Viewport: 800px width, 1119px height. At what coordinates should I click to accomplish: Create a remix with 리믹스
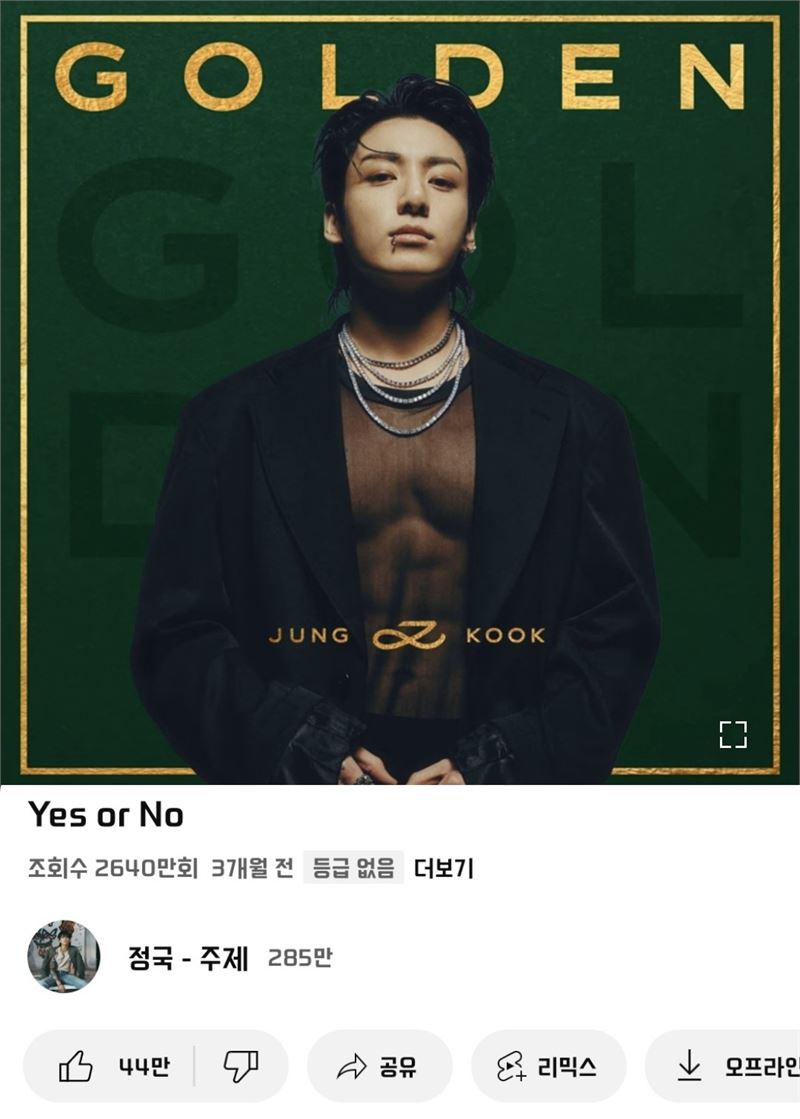pos(548,1067)
